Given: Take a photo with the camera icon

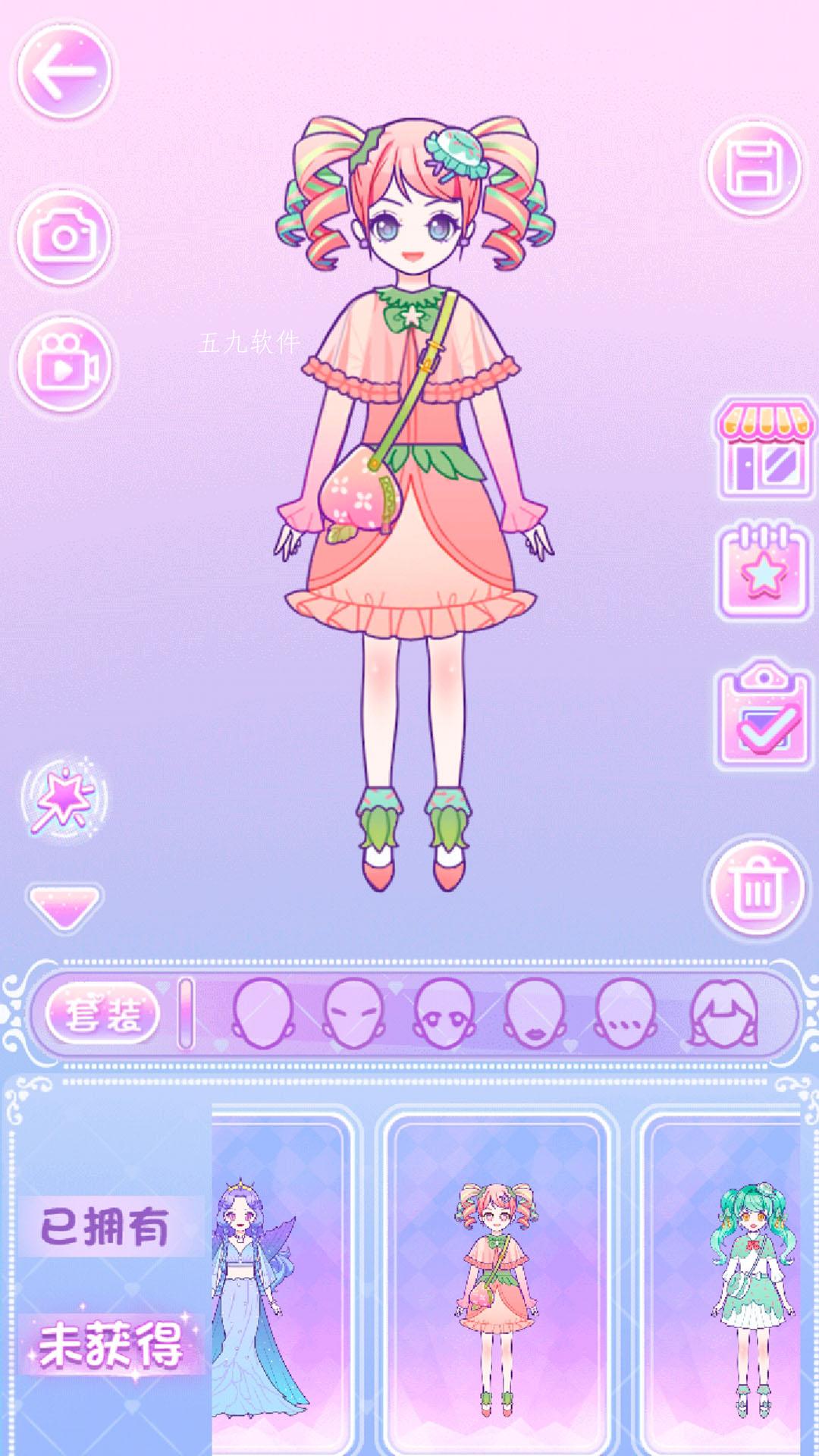Looking at the screenshot, I should [x=64, y=237].
